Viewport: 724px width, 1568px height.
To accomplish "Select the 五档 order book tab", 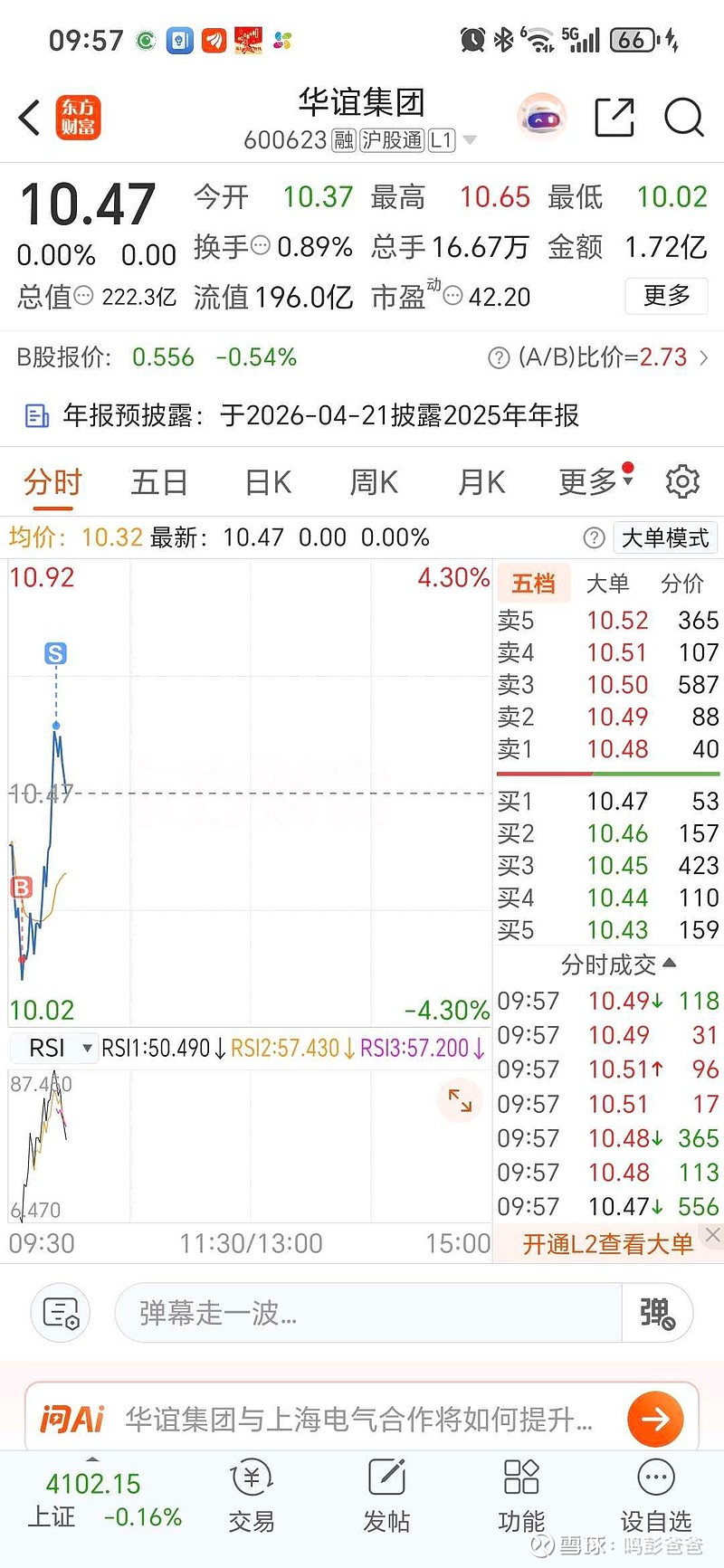I will pyautogui.click(x=533, y=584).
